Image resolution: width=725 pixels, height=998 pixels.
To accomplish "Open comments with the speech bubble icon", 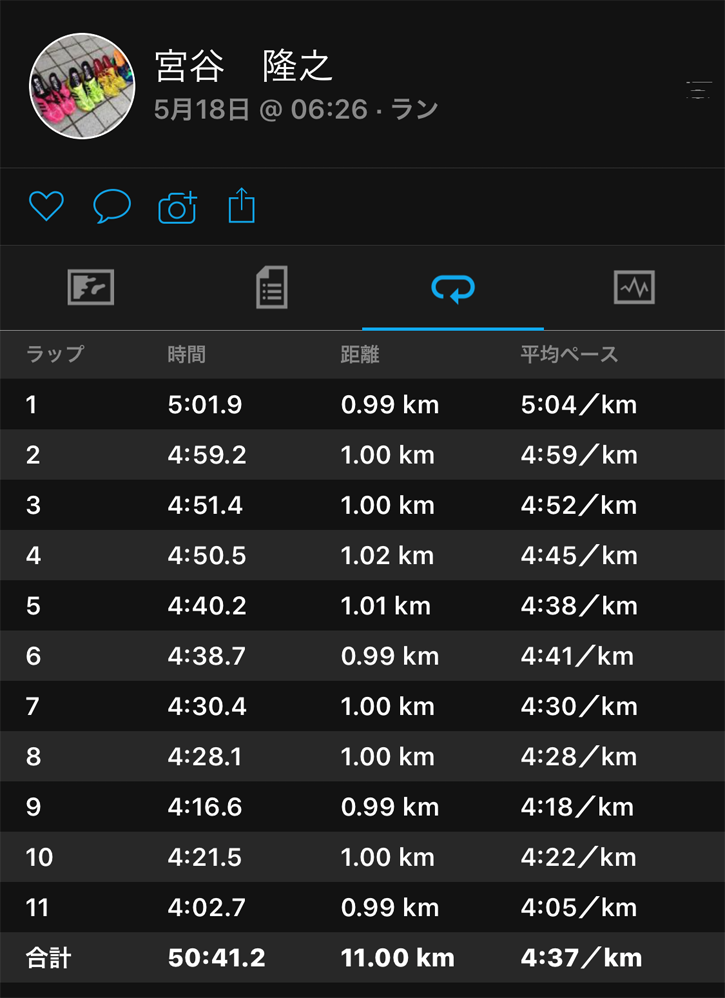I will tap(111, 206).
